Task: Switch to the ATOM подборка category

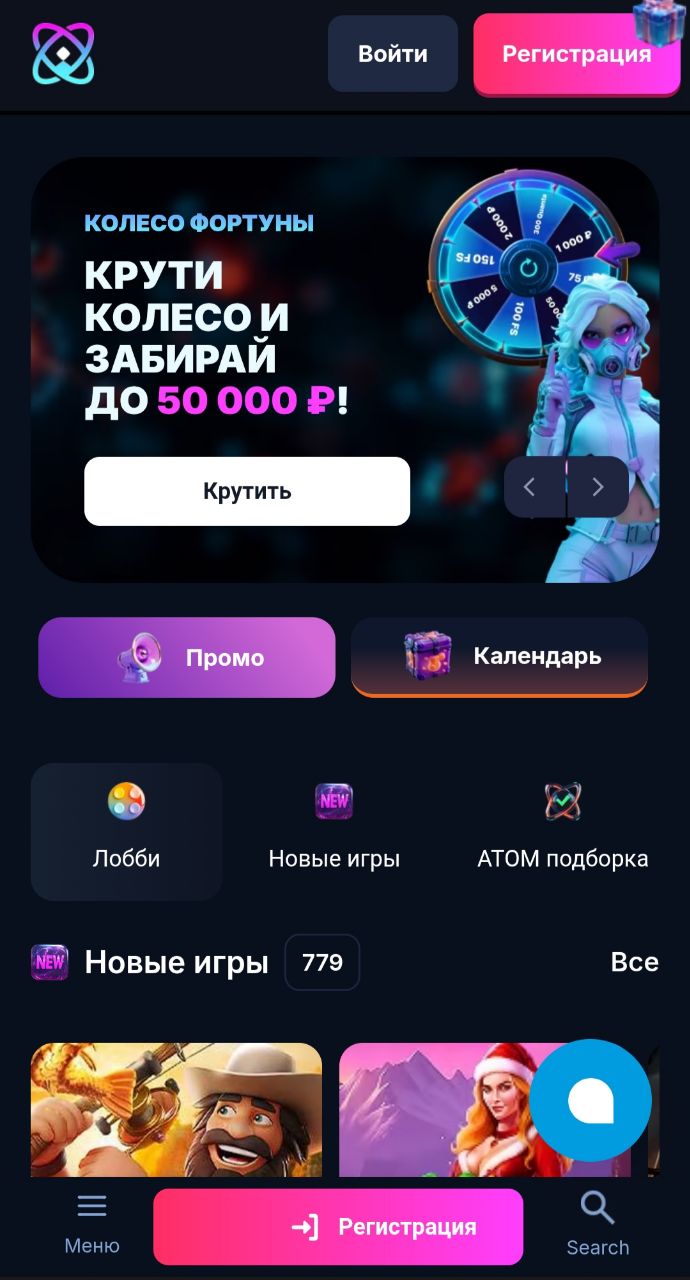Action: tap(562, 831)
